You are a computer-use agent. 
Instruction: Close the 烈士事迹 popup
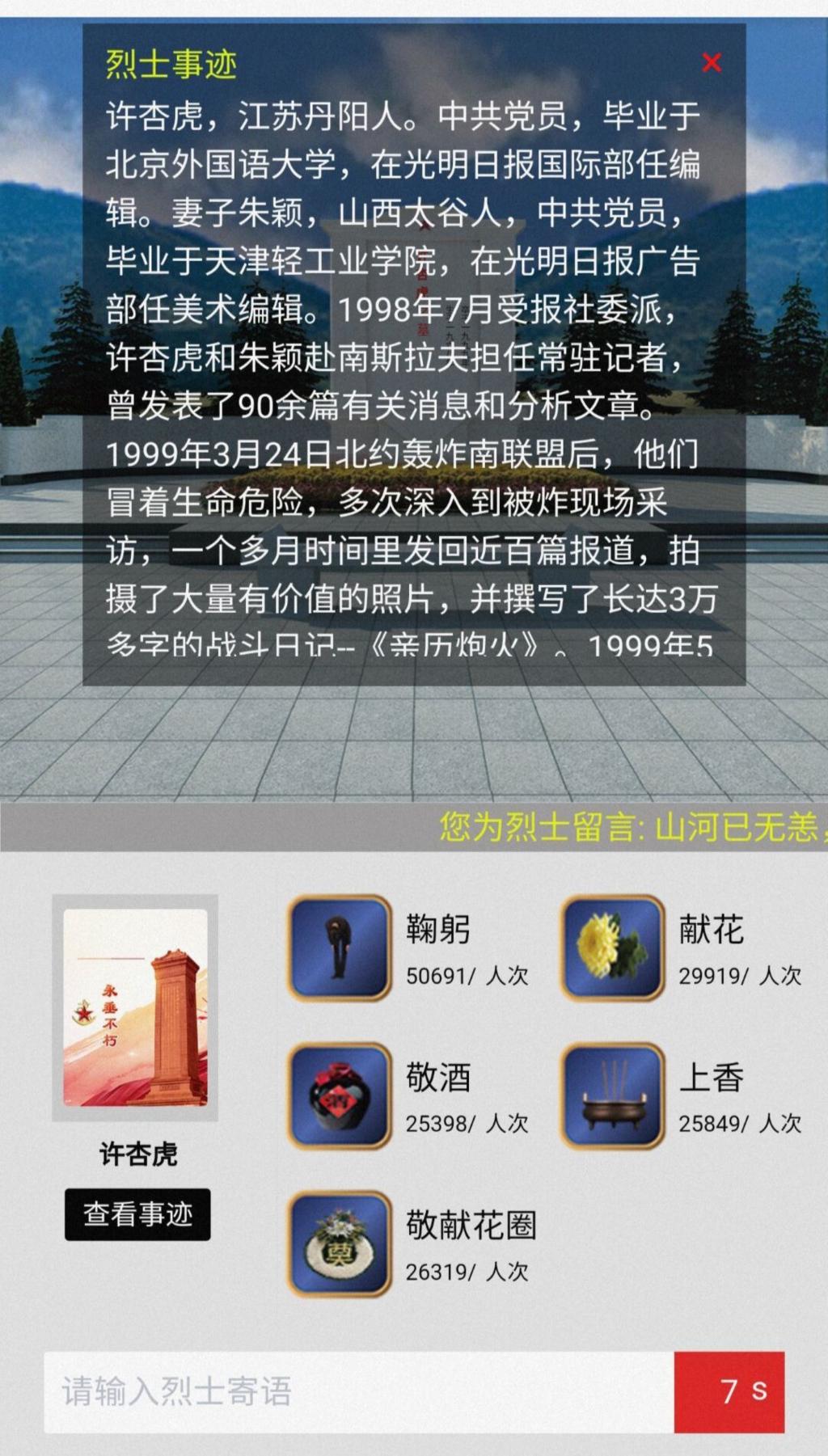click(x=712, y=62)
